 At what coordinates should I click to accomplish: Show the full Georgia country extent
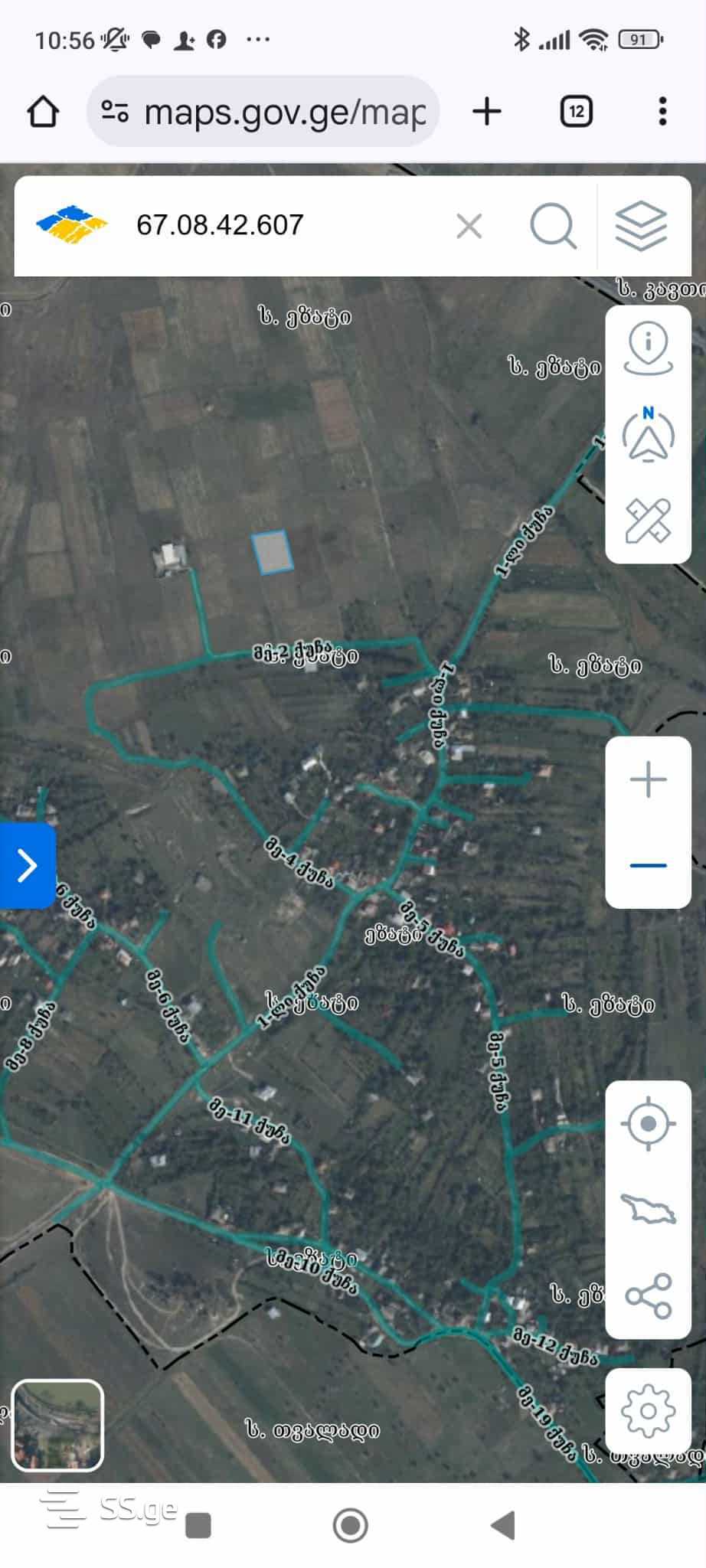pyautogui.click(x=648, y=1210)
